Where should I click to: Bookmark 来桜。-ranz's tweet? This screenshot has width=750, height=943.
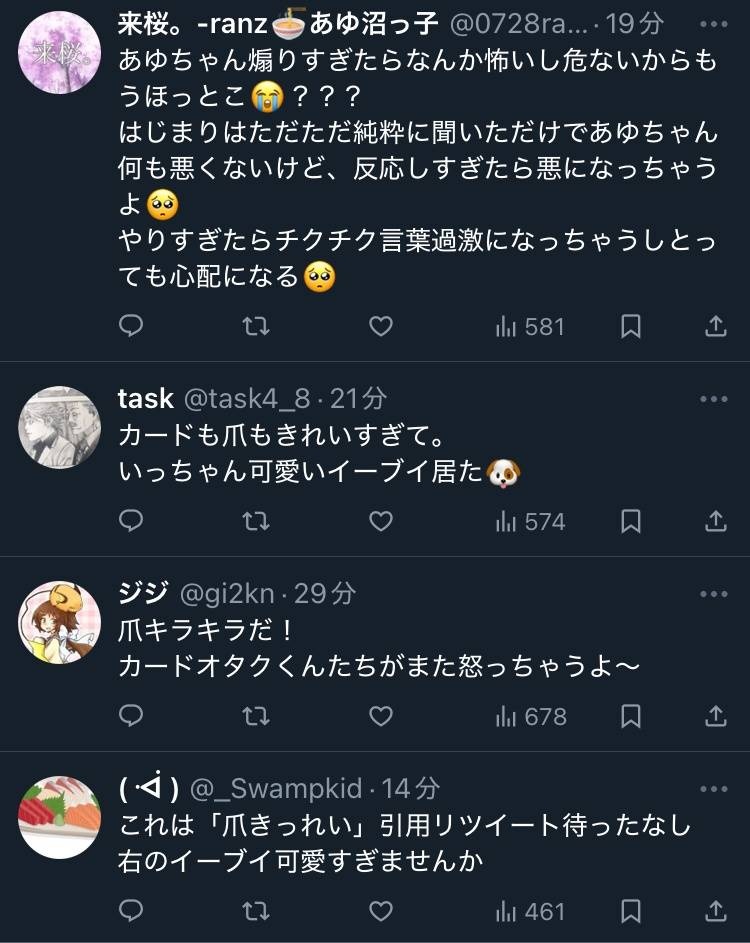tap(631, 326)
